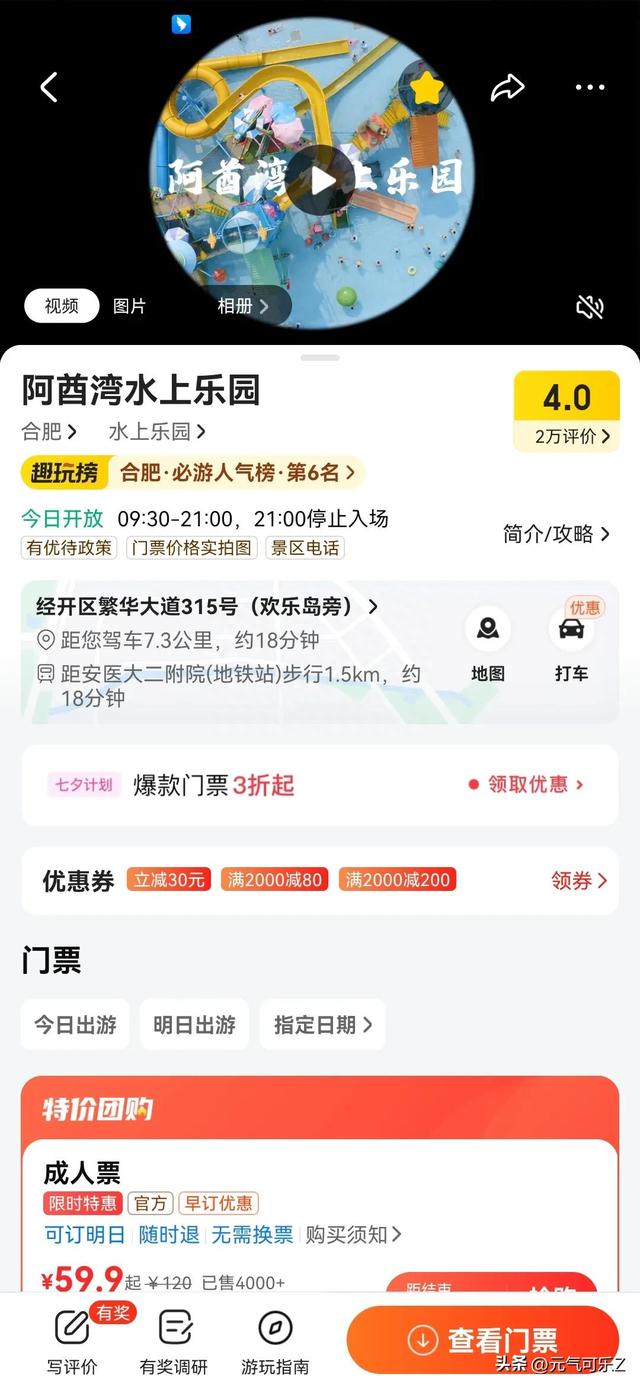Tap 领券 to get coupons
The width and height of the screenshot is (640, 1387).
[579, 880]
